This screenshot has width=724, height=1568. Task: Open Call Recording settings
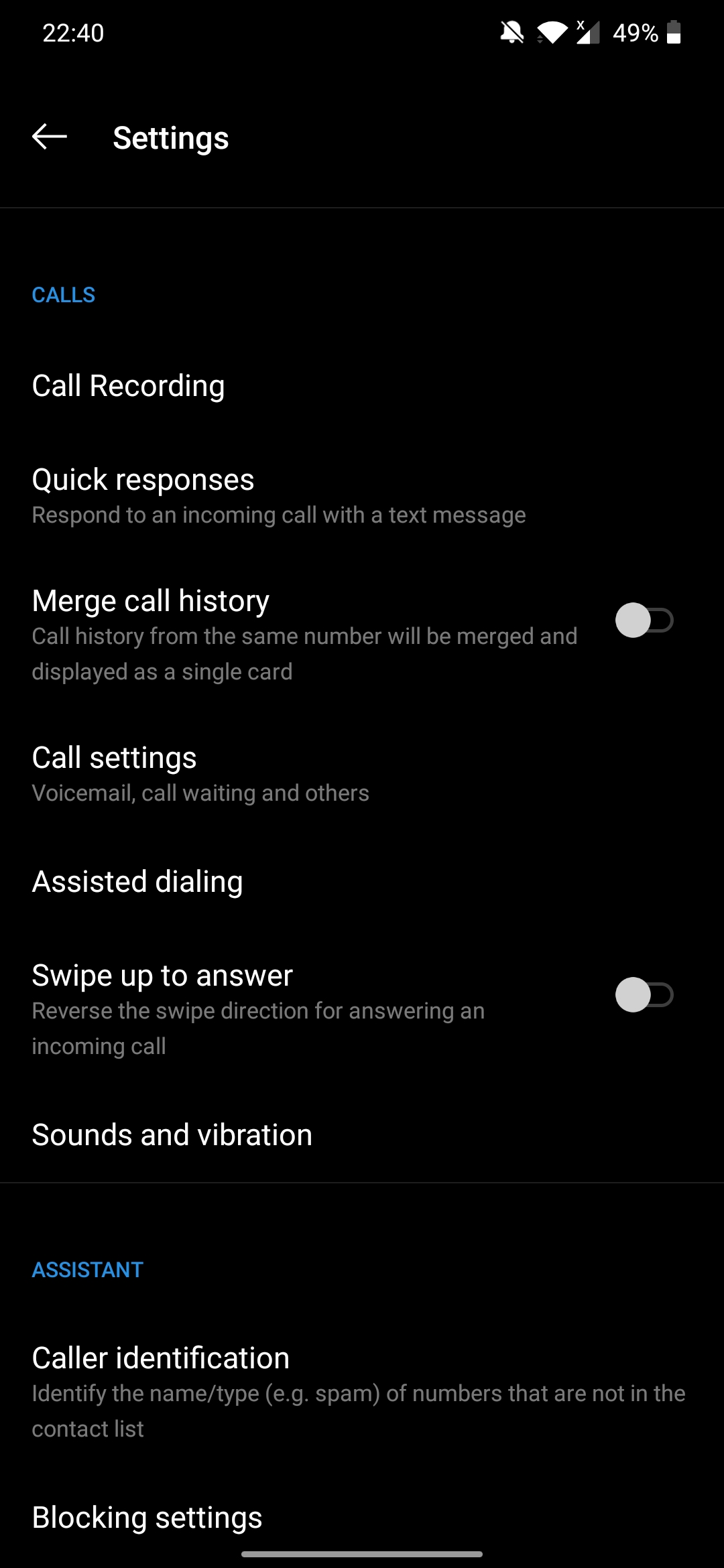point(362,386)
